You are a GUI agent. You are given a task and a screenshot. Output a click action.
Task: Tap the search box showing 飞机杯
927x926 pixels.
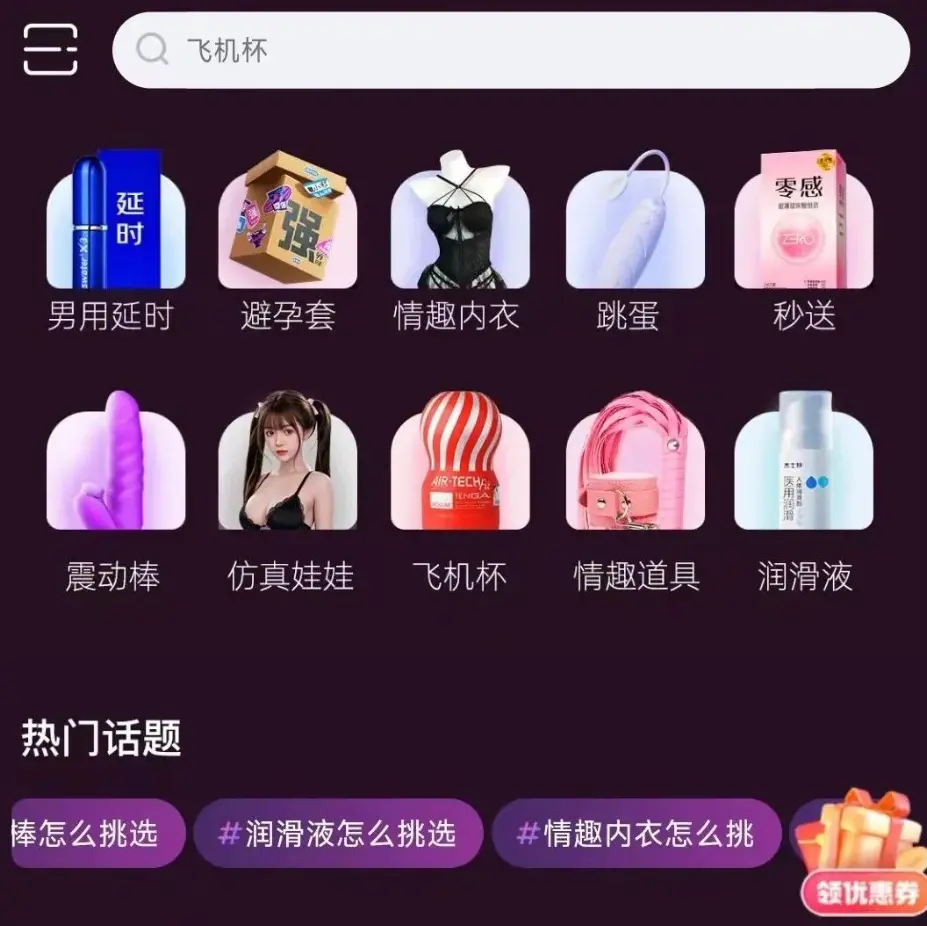[510, 50]
